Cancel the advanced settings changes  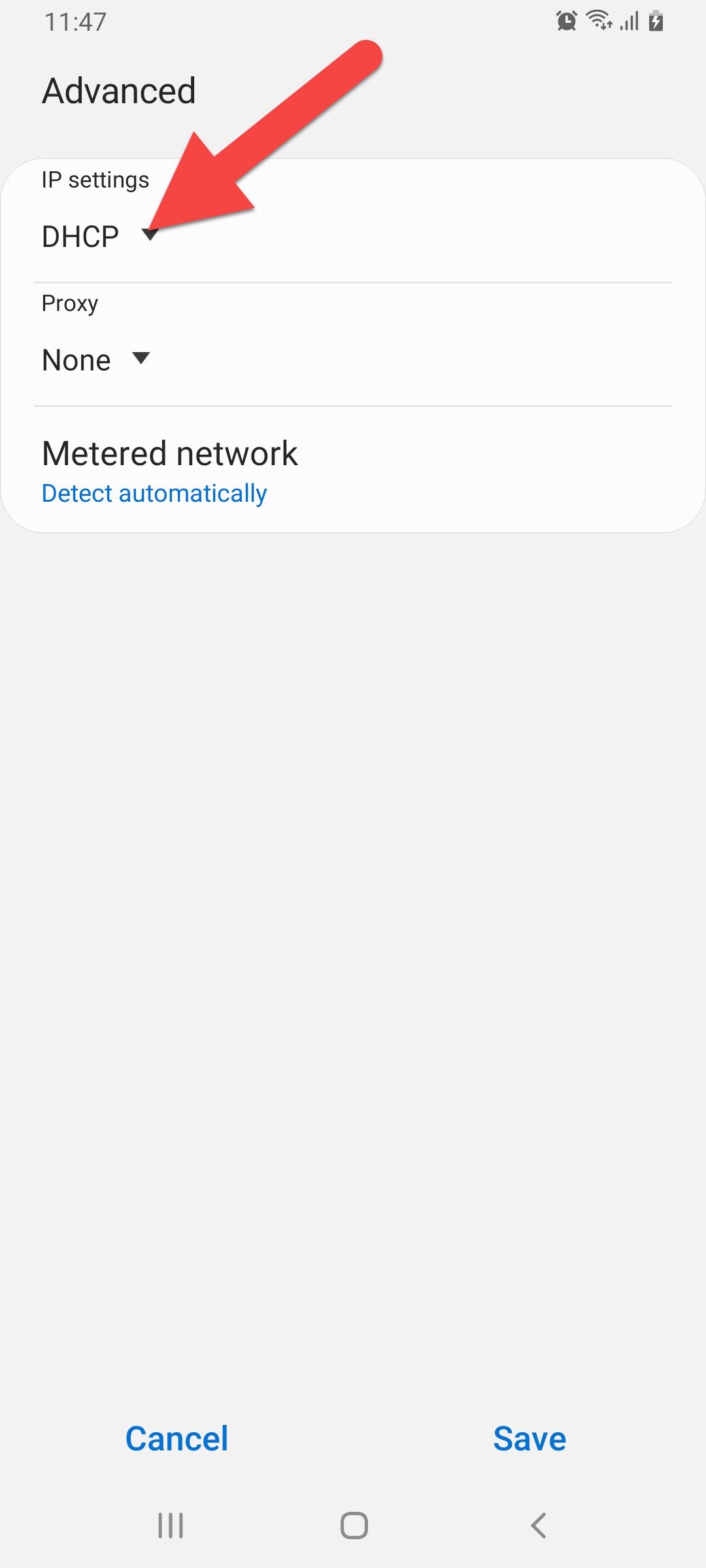[x=176, y=1439]
